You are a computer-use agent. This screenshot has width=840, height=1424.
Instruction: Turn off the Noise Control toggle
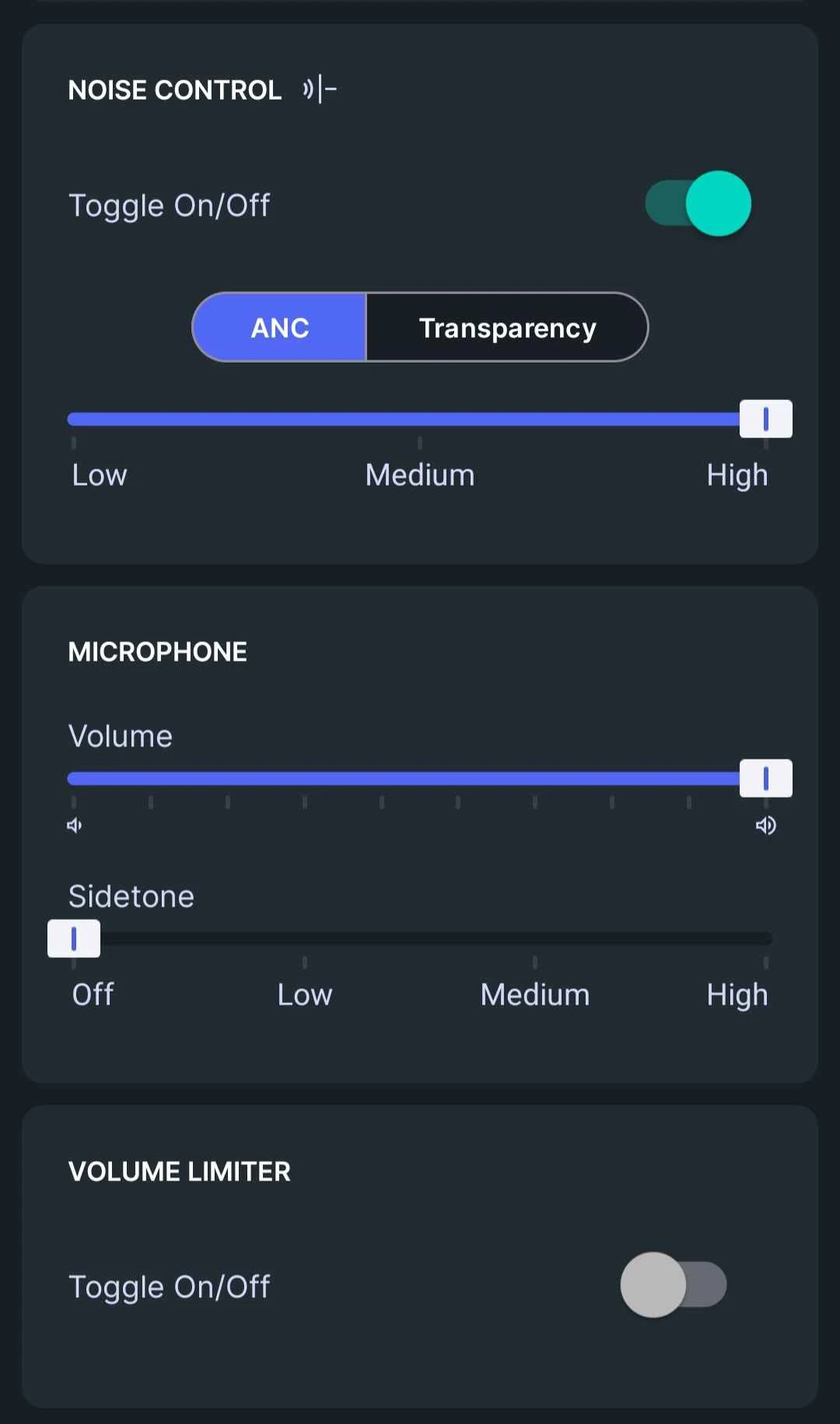[698, 204]
